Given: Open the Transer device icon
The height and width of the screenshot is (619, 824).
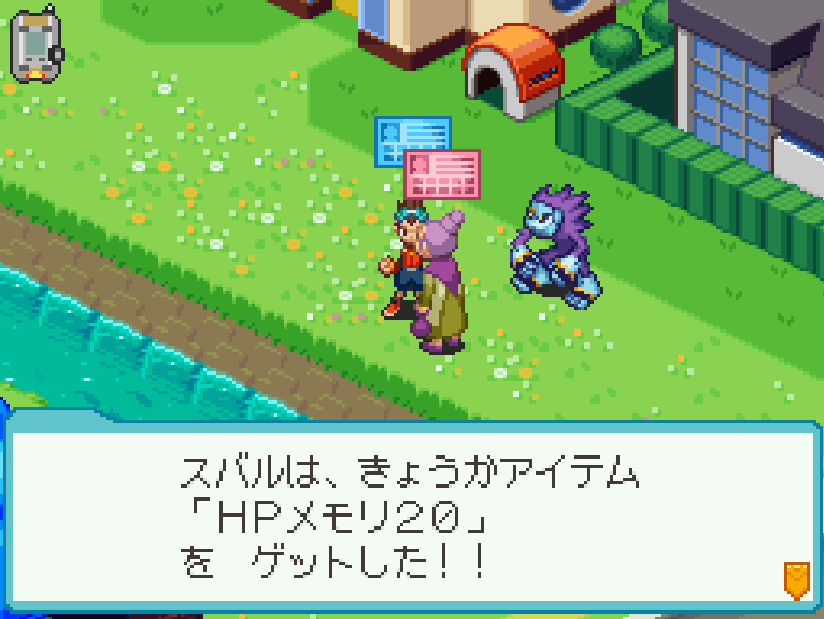Looking at the screenshot, I should pos(36,48).
